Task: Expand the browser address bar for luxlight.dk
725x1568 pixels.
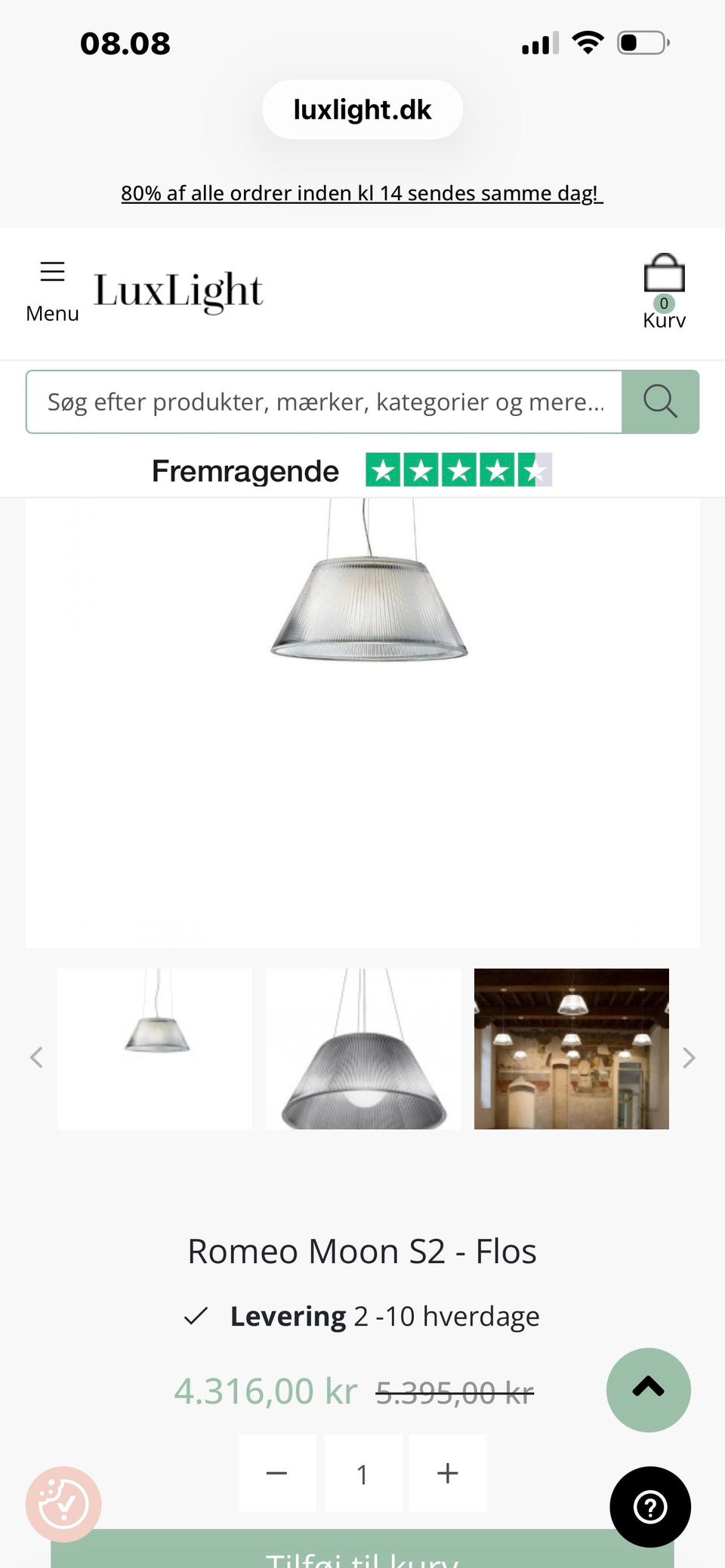Action: coord(362,109)
